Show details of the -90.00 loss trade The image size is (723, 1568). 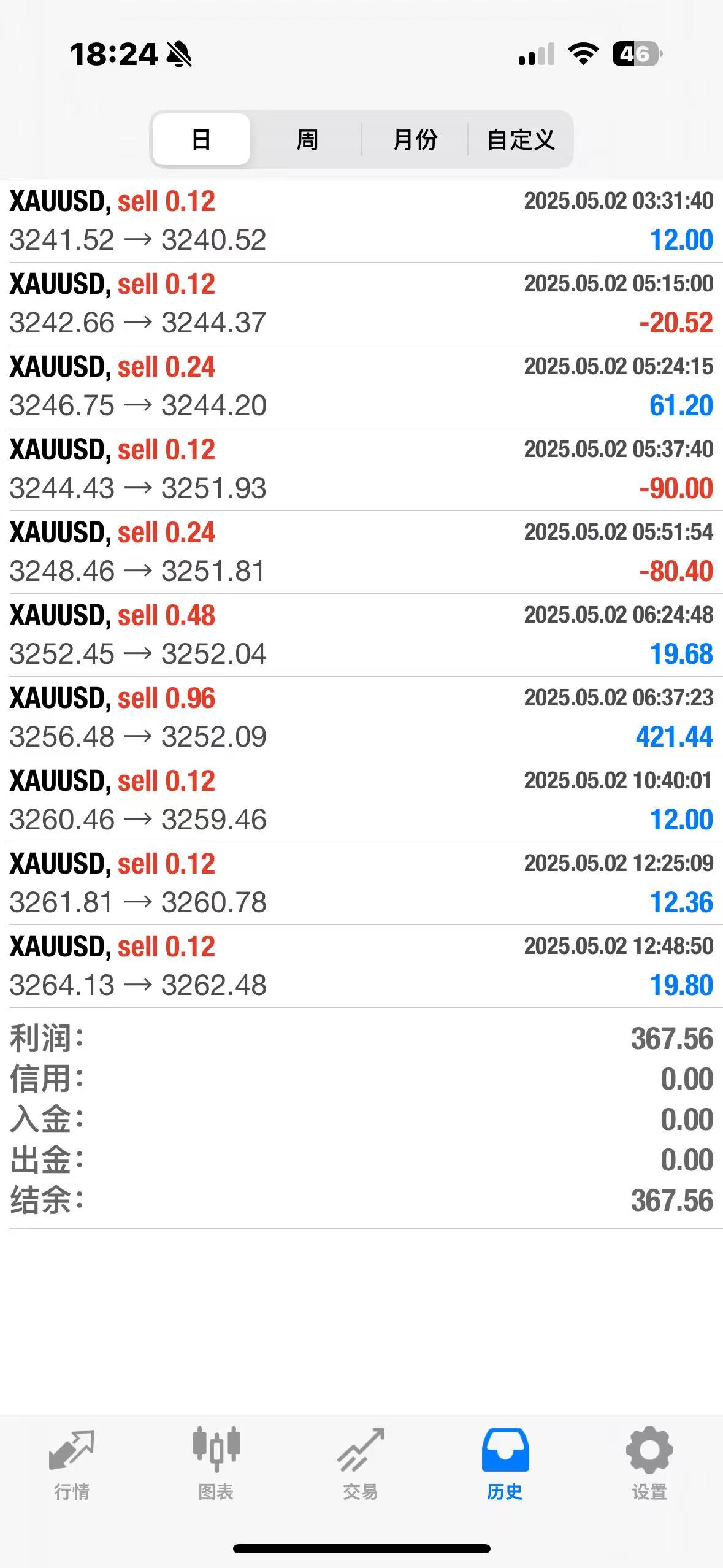point(361,469)
